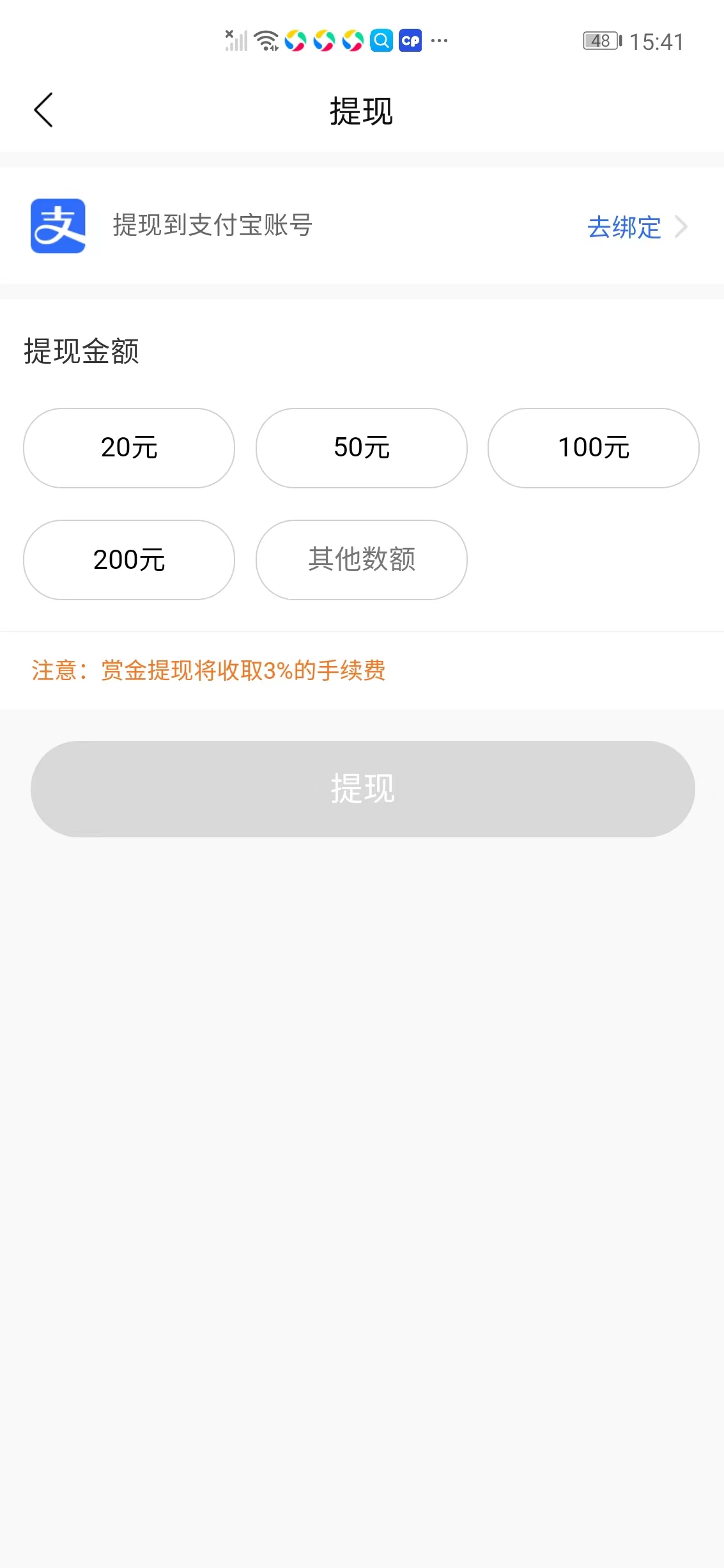Screen dimensions: 724x1568
Task: Expand hidden notifications via the ellipsis
Action: [x=440, y=42]
